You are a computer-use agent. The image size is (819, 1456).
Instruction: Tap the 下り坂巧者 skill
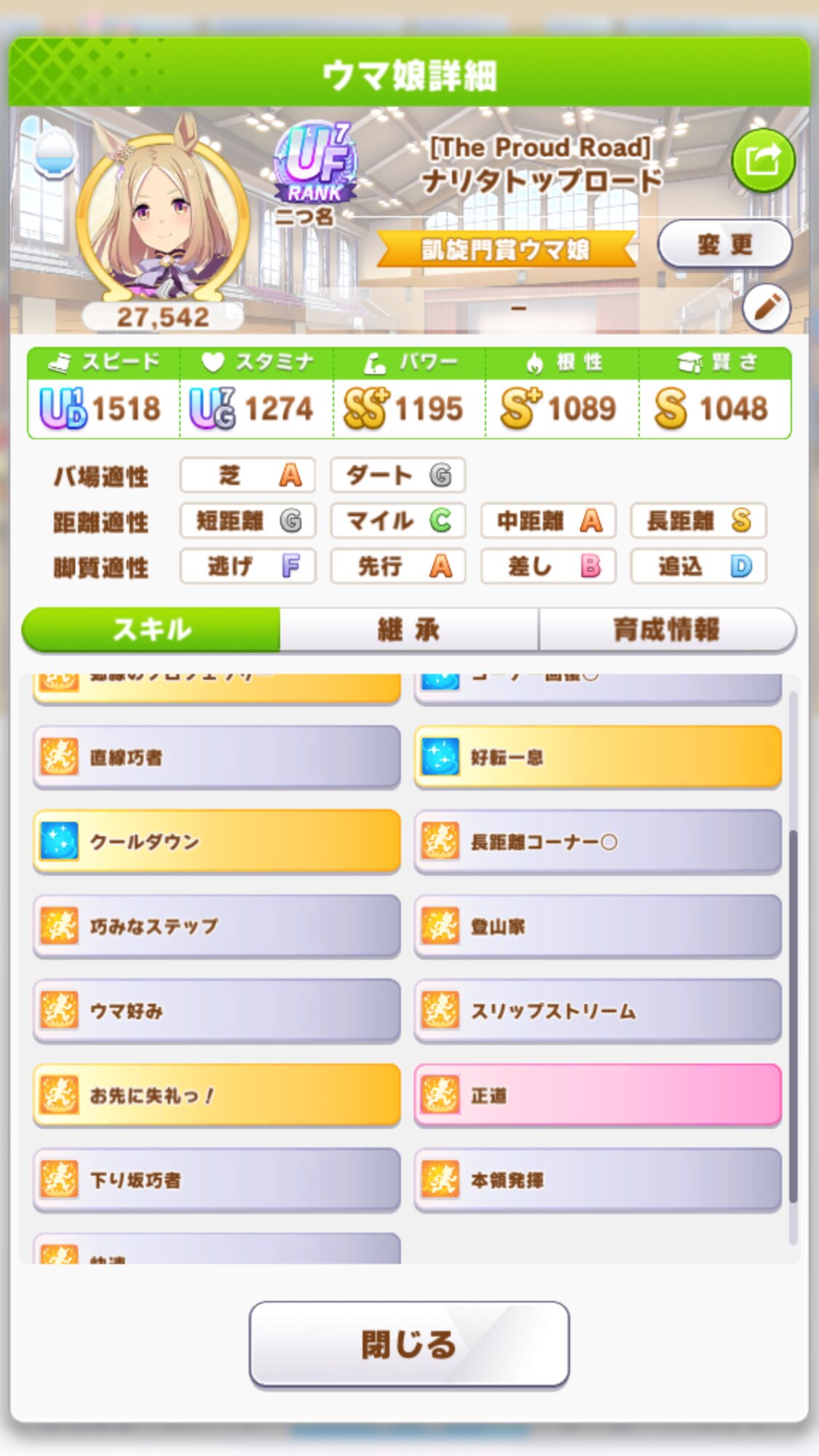(x=216, y=1179)
